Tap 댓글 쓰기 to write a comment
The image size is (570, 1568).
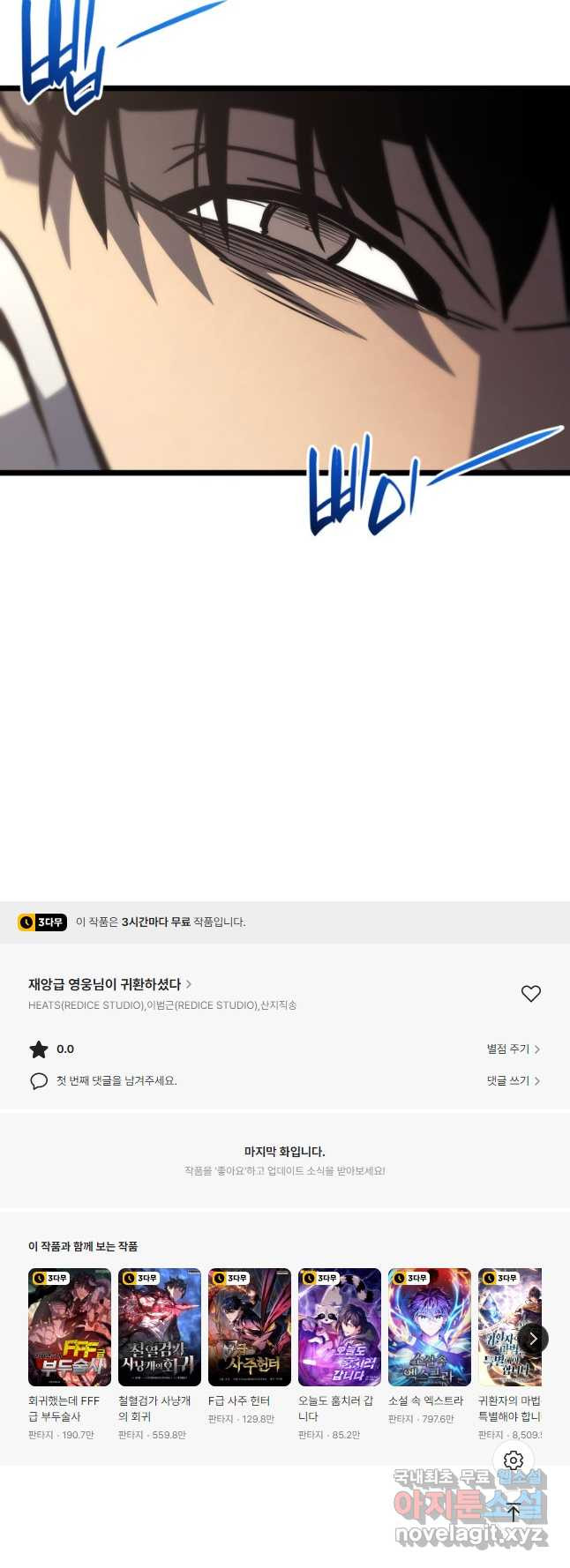(x=513, y=1080)
